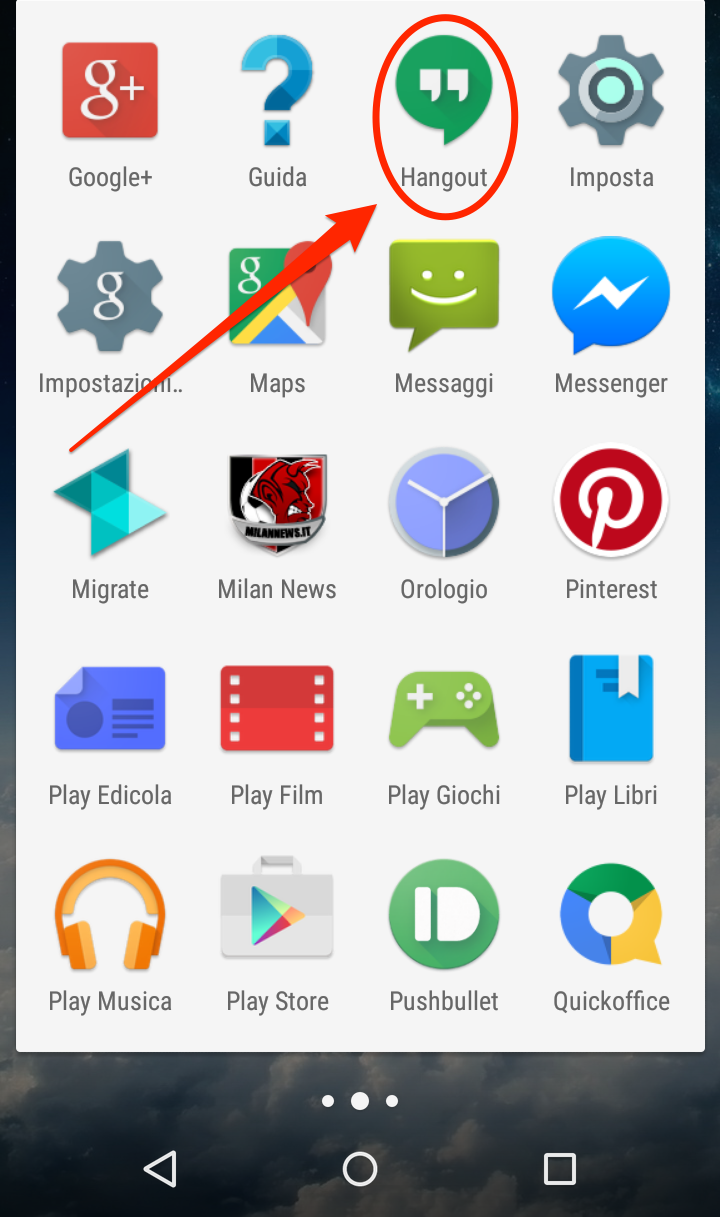Open the Messaggi app
This screenshot has width=720, height=1217.
pyautogui.click(x=444, y=297)
